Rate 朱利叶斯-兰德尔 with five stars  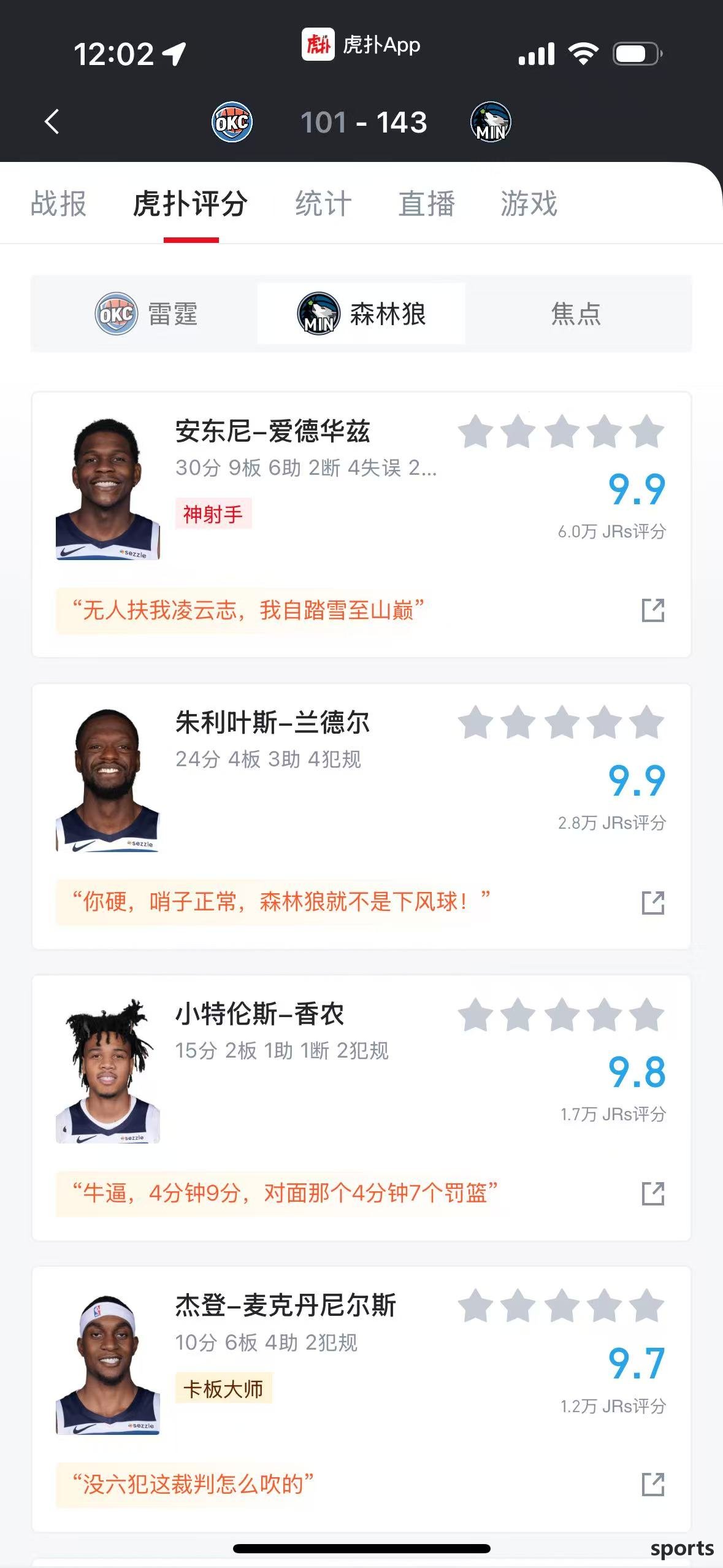point(647,723)
